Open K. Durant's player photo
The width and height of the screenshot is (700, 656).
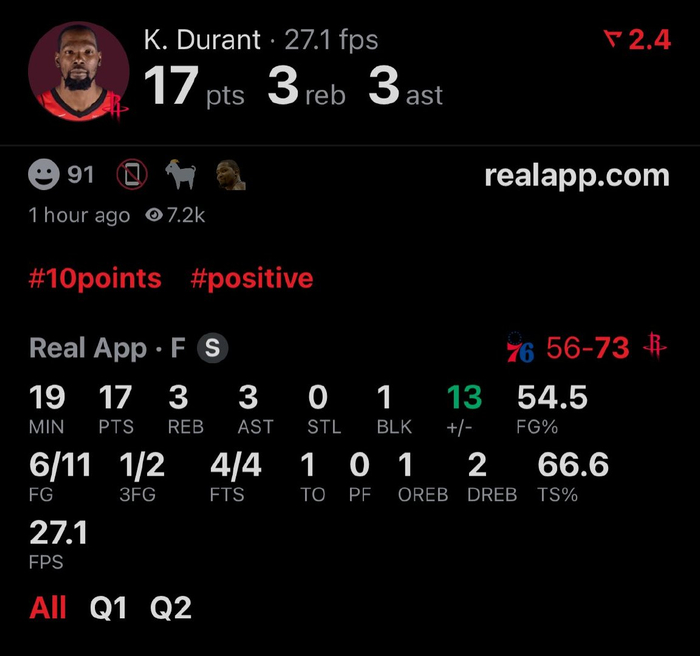coord(78,72)
